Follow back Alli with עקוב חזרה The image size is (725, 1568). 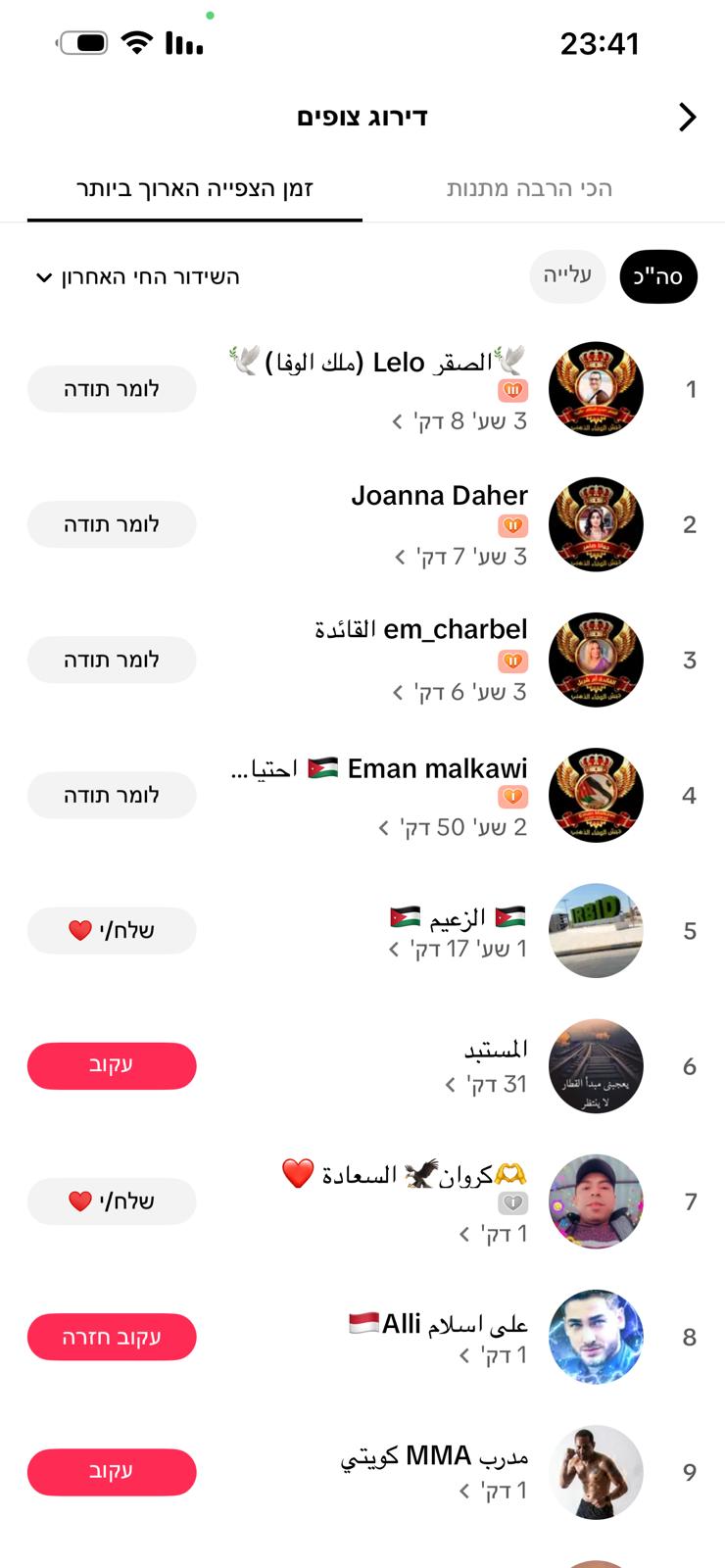click(x=112, y=1337)
